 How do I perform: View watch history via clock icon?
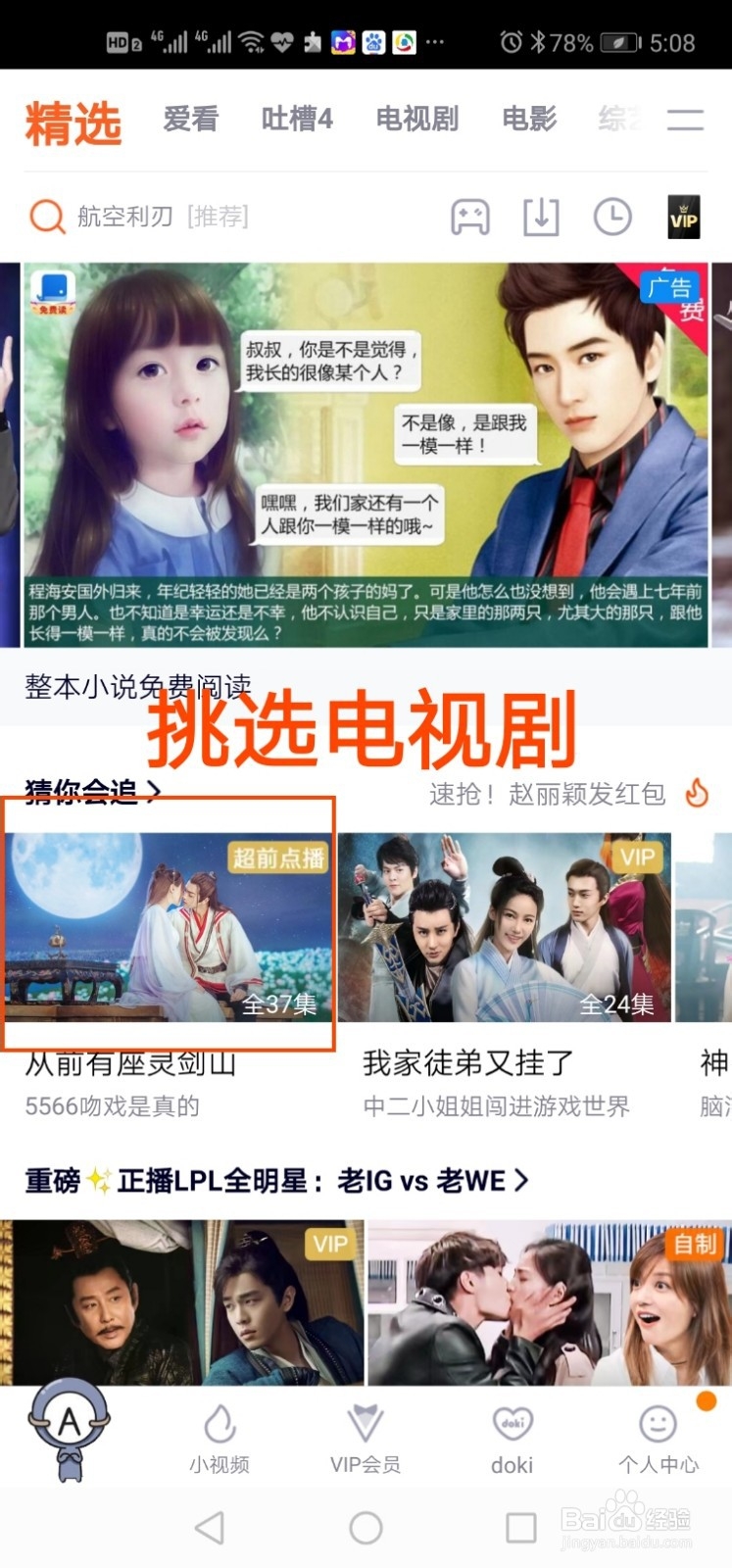(613, 216)
